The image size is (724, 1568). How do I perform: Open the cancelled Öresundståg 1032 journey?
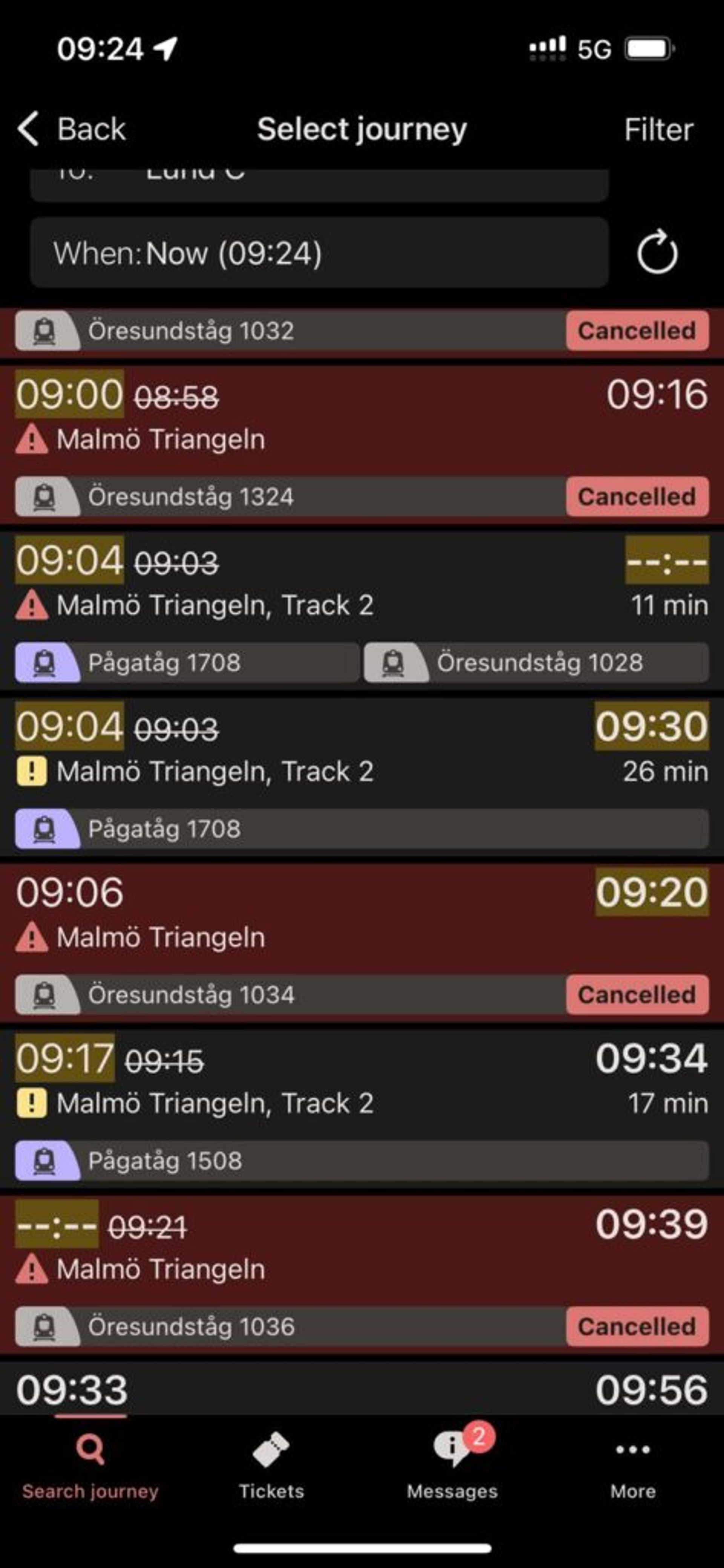coord(361,331)
